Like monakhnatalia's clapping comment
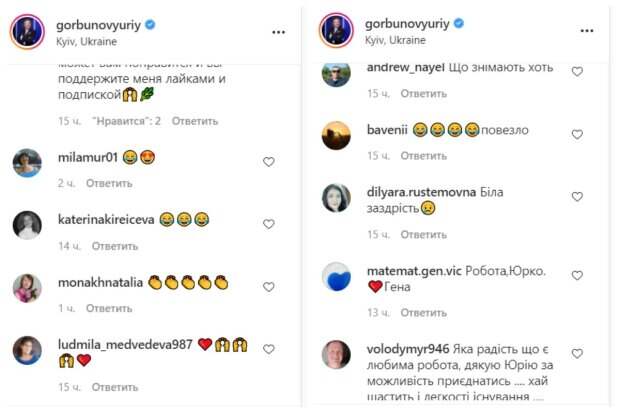 (x=268, y=287)
